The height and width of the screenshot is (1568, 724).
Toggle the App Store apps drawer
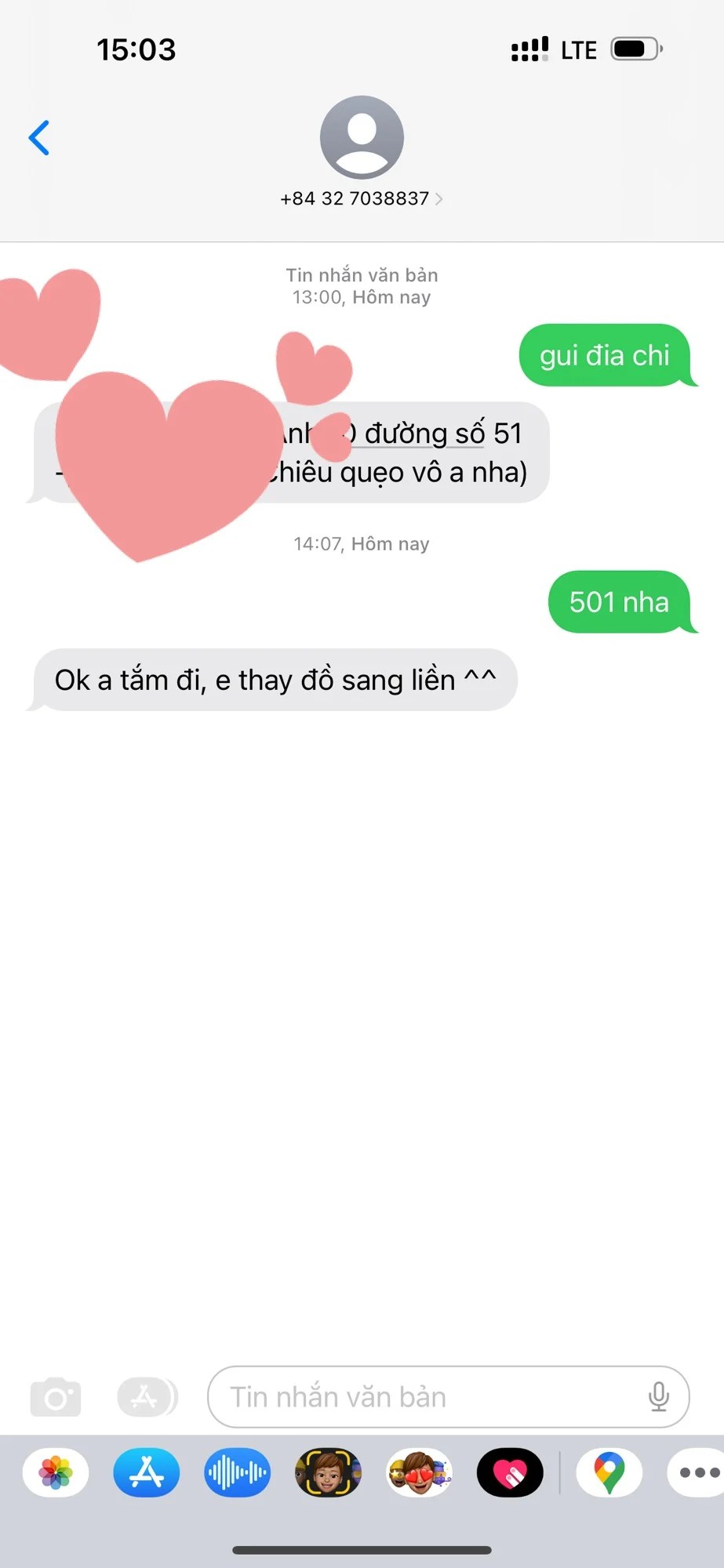pos(146,1397)
